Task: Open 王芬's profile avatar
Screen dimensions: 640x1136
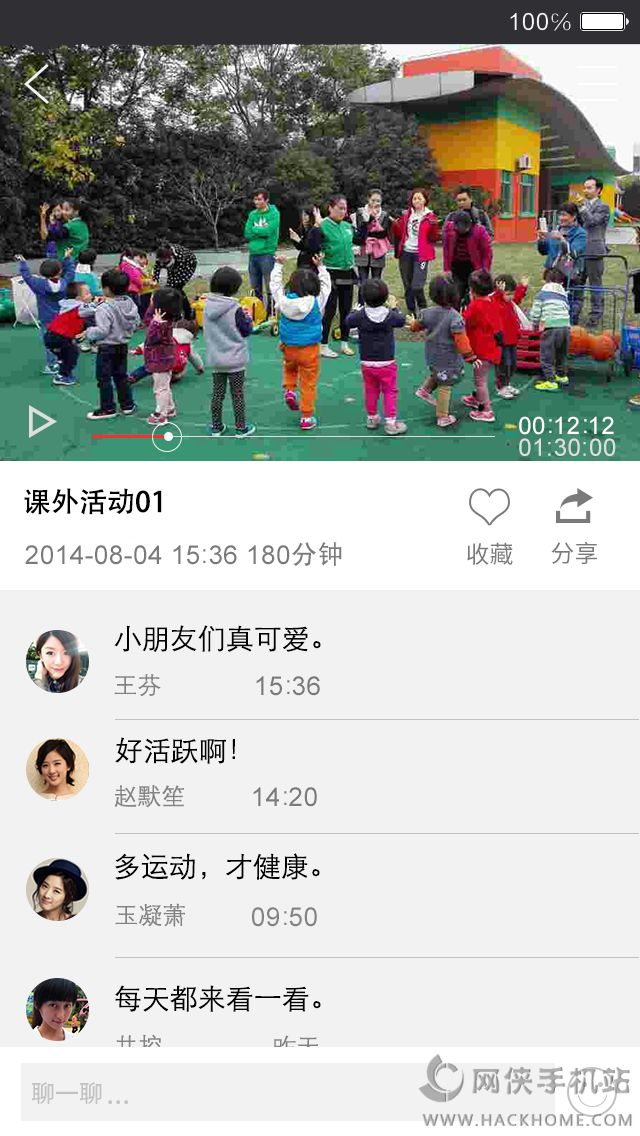Action: pos(57,661)
